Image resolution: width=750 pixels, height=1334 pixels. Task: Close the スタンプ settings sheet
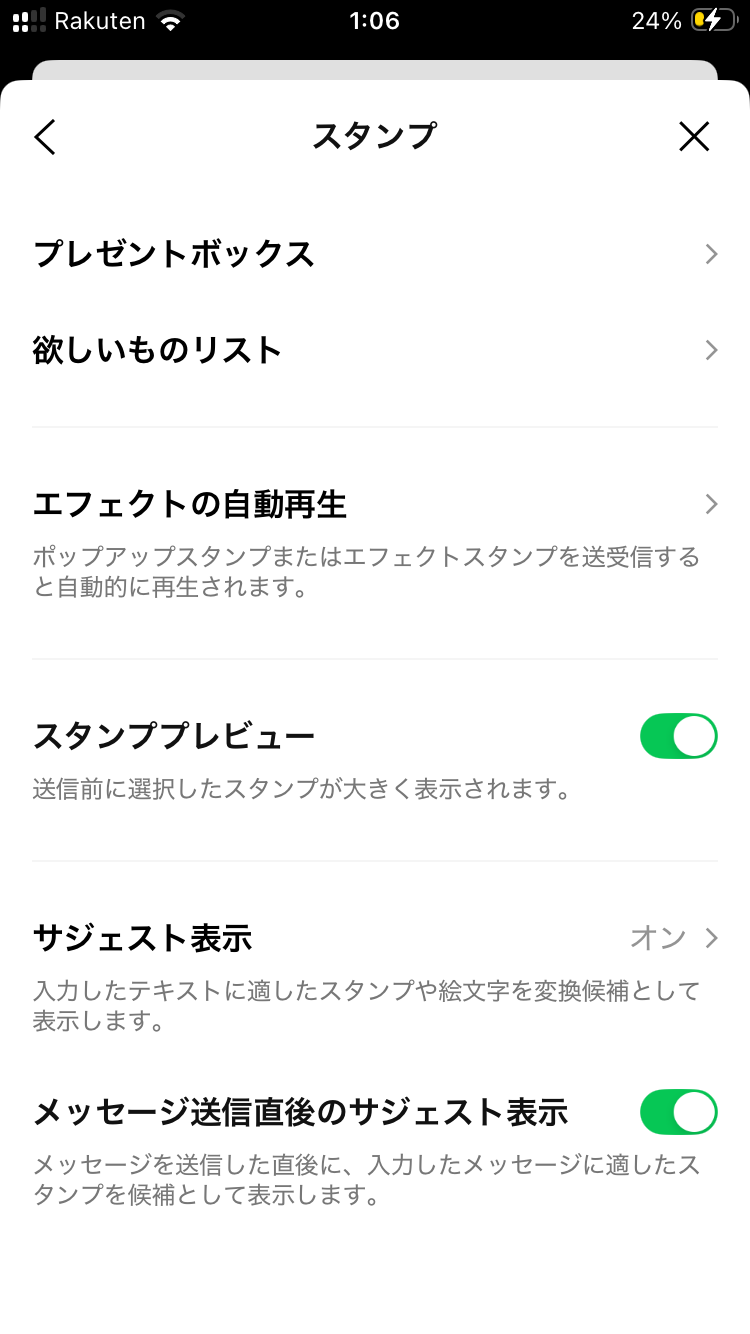point(694,137)
